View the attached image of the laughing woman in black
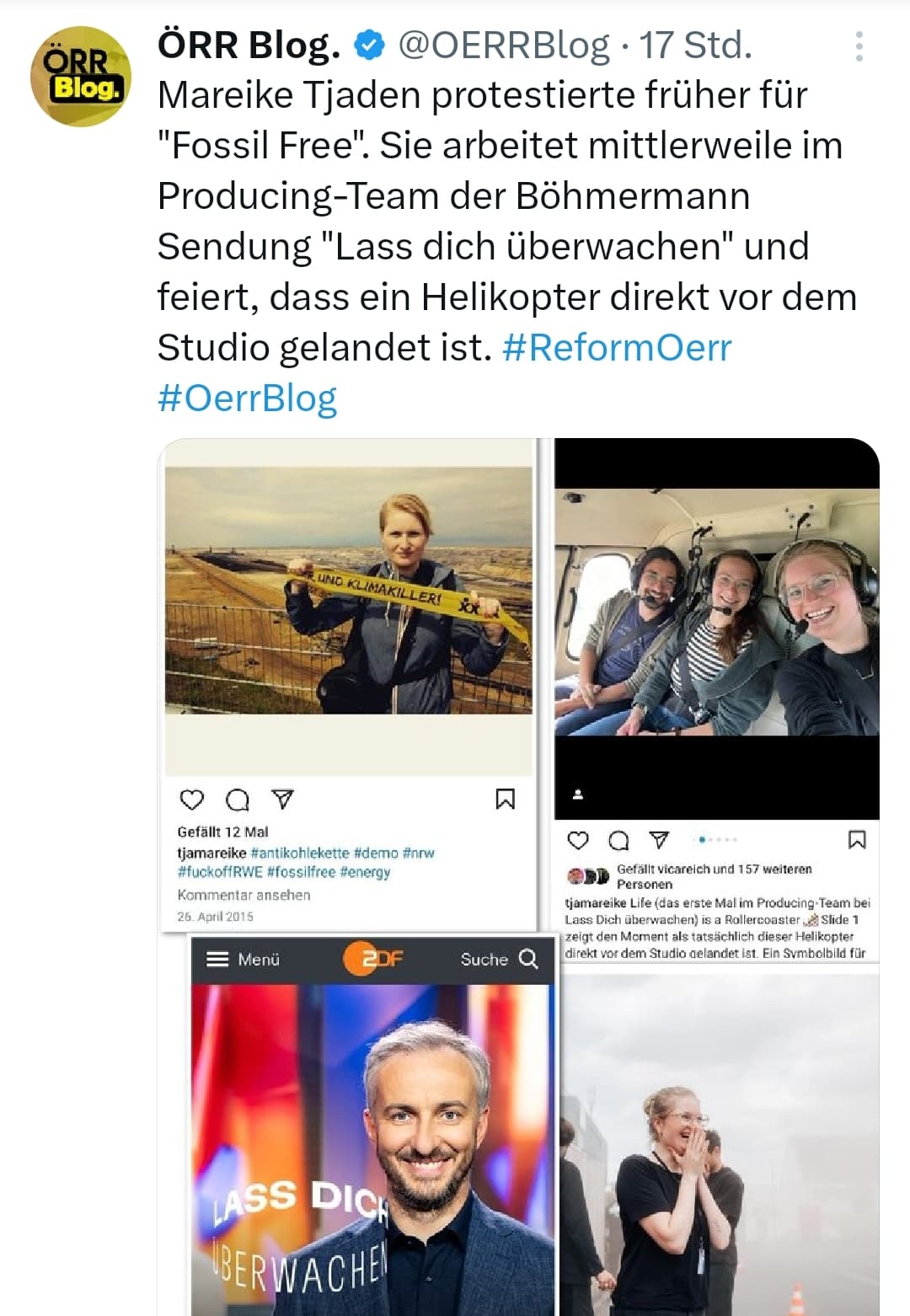The width and height of the screenshot is (910, 1316). (x=720, y=1146)
